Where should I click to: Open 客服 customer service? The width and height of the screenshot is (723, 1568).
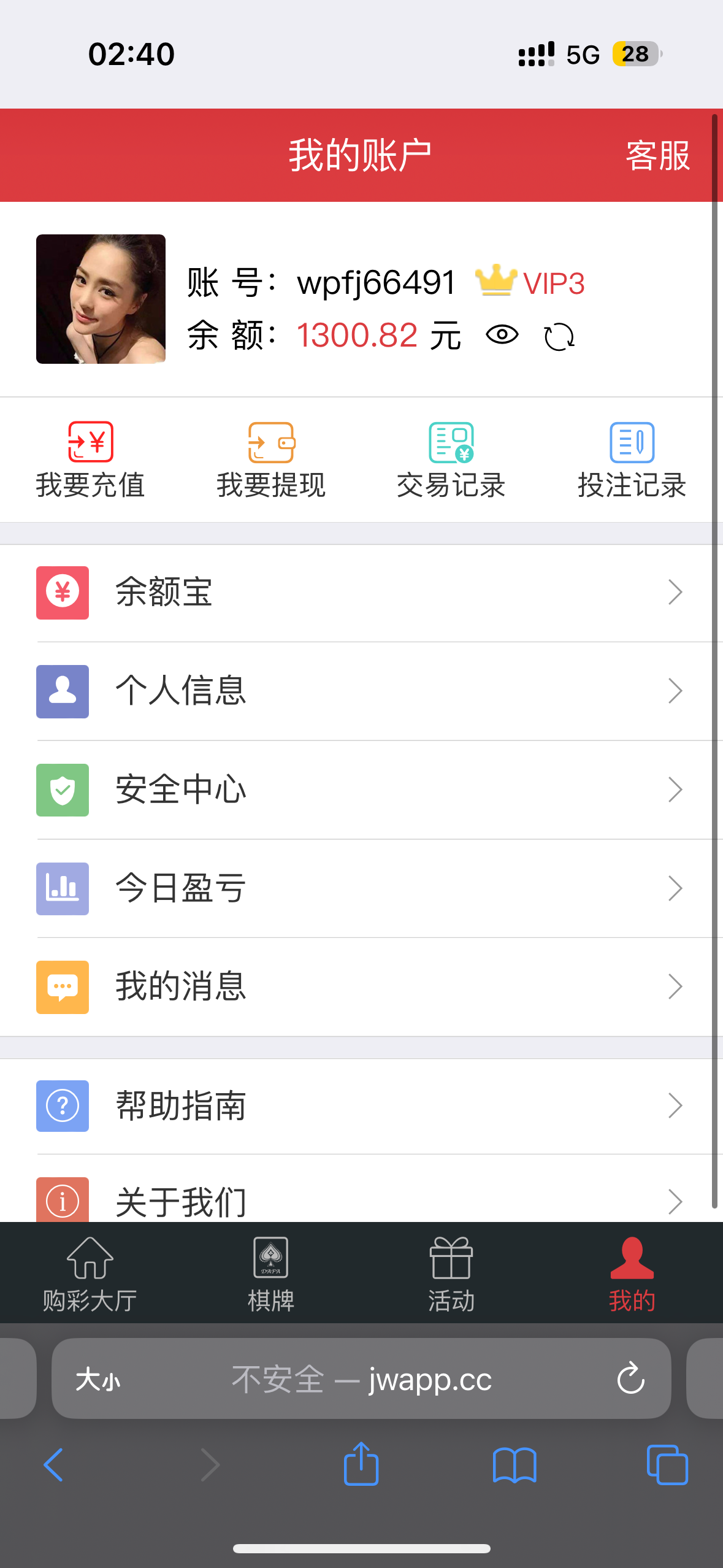pos(657,156)
